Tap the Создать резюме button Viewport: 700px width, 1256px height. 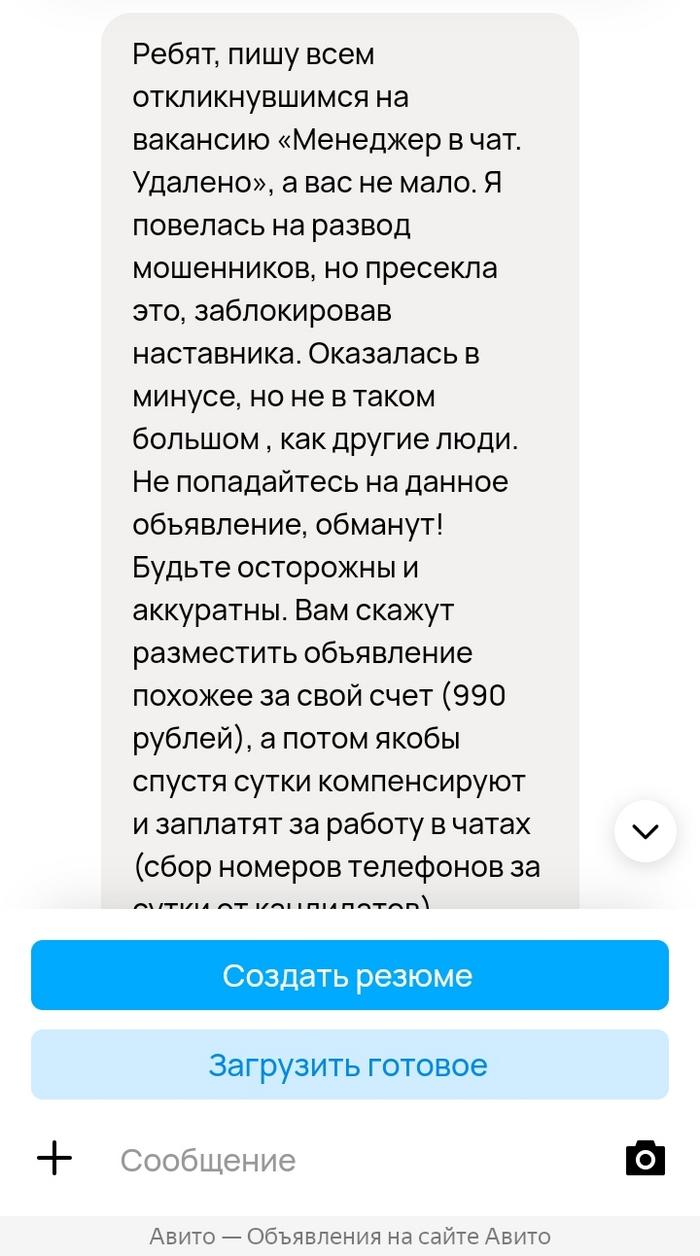click(x=349, y=975)
